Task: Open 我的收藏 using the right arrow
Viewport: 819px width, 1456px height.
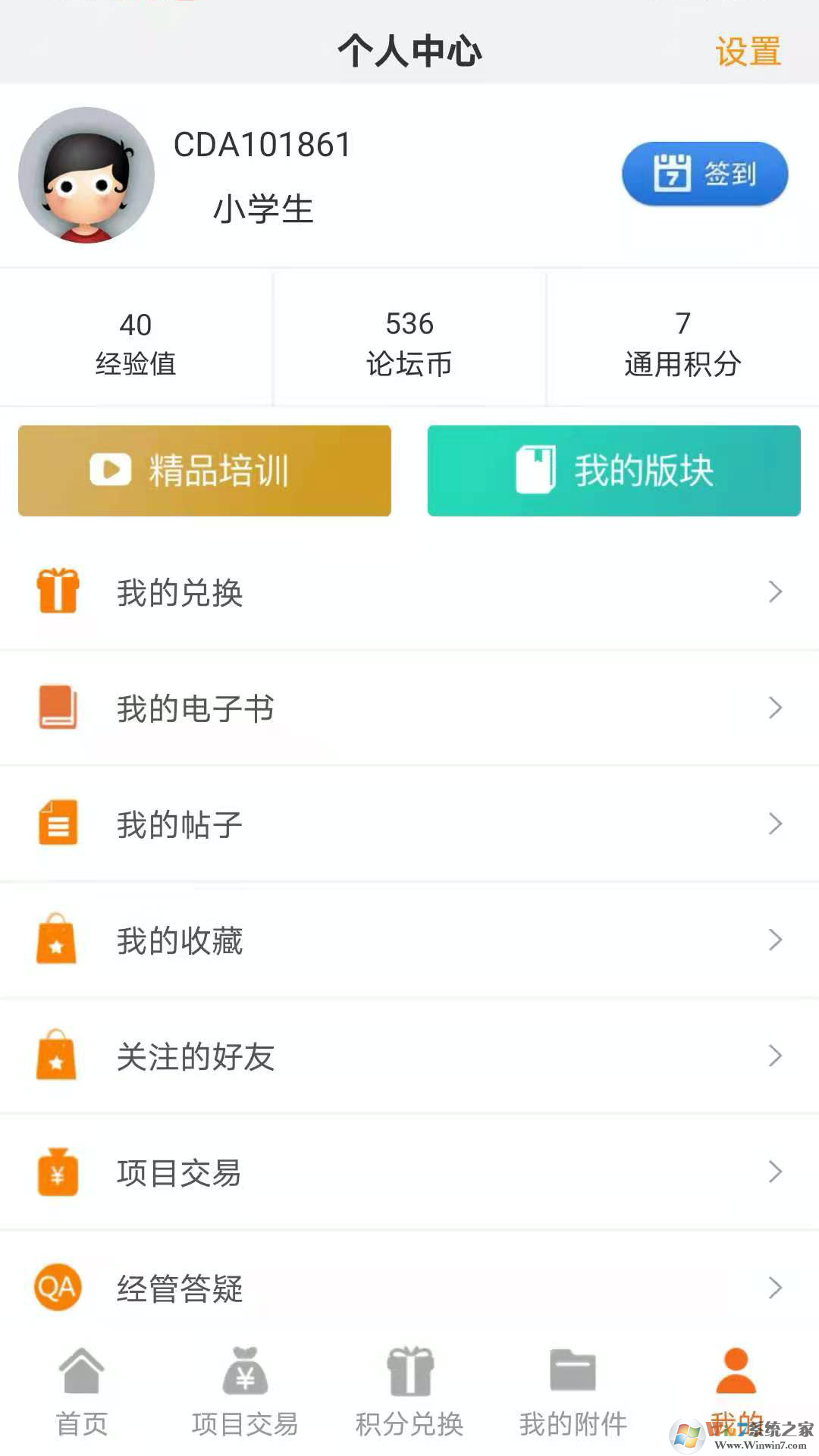Action: (x=775, y=940)
